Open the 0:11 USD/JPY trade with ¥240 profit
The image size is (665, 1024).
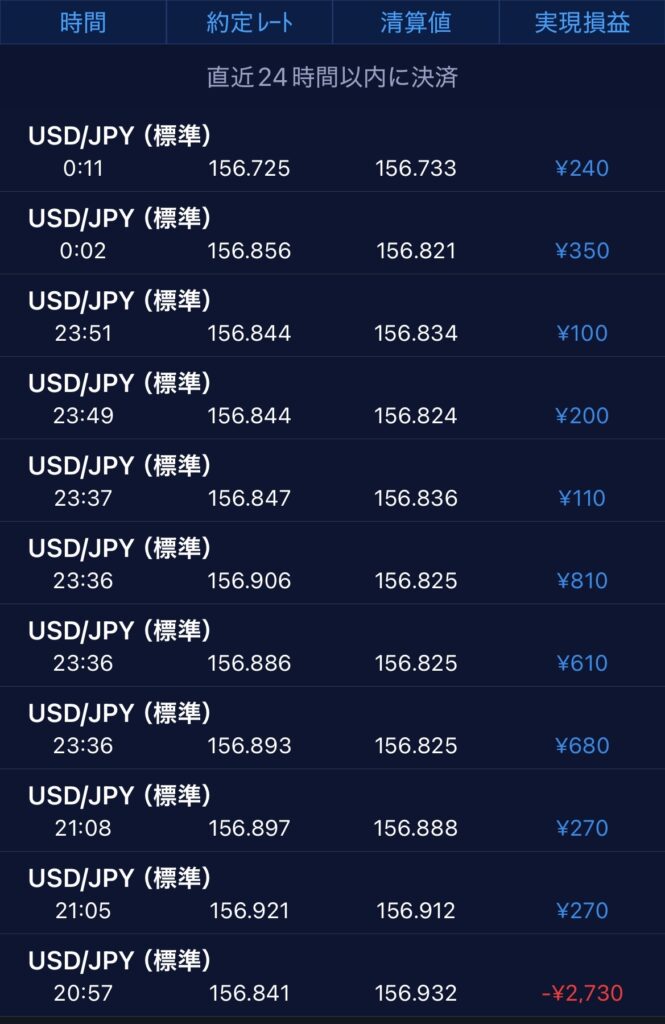(332, 152)
